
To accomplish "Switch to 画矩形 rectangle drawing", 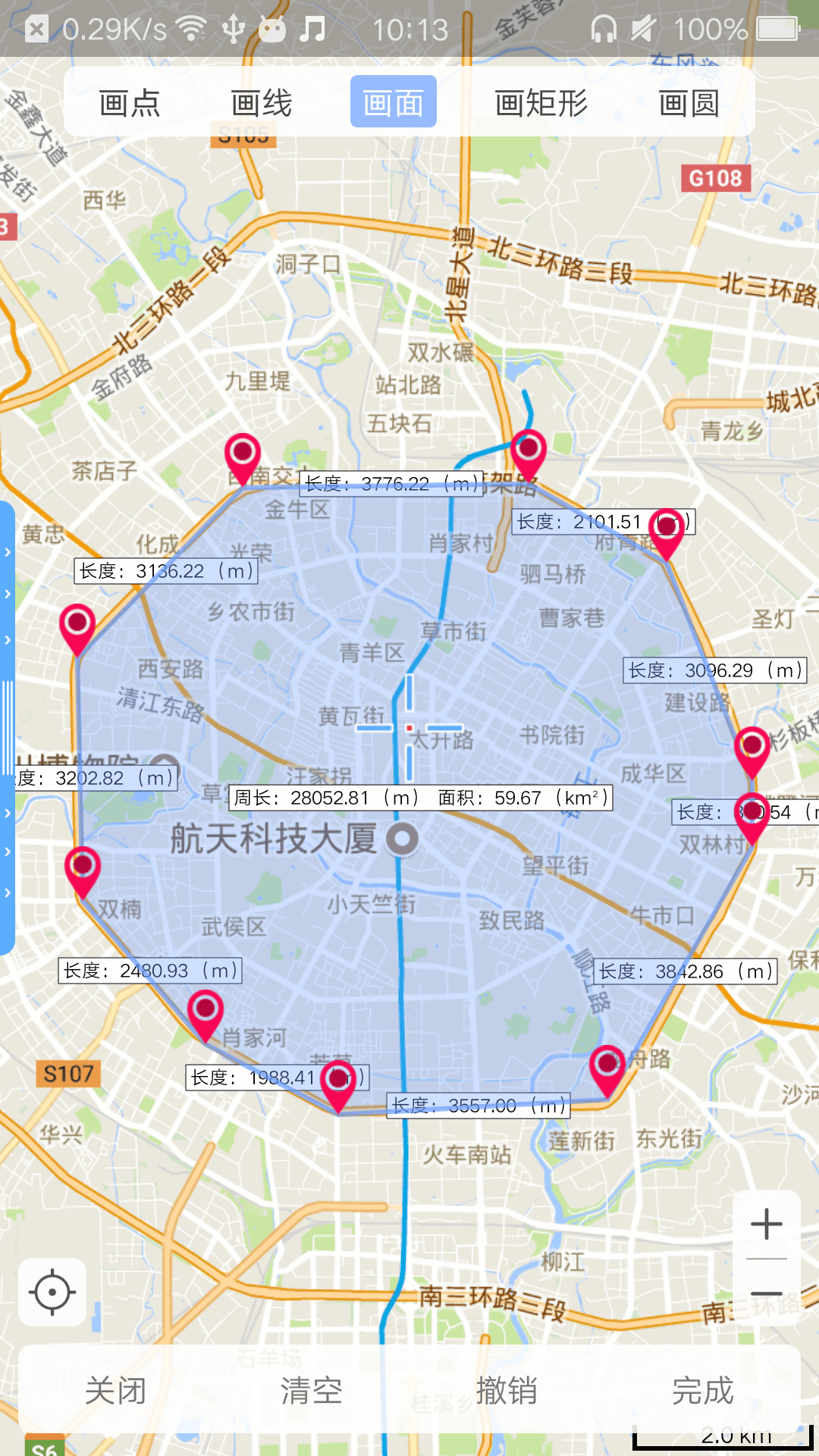I will (x=541, y=103).
